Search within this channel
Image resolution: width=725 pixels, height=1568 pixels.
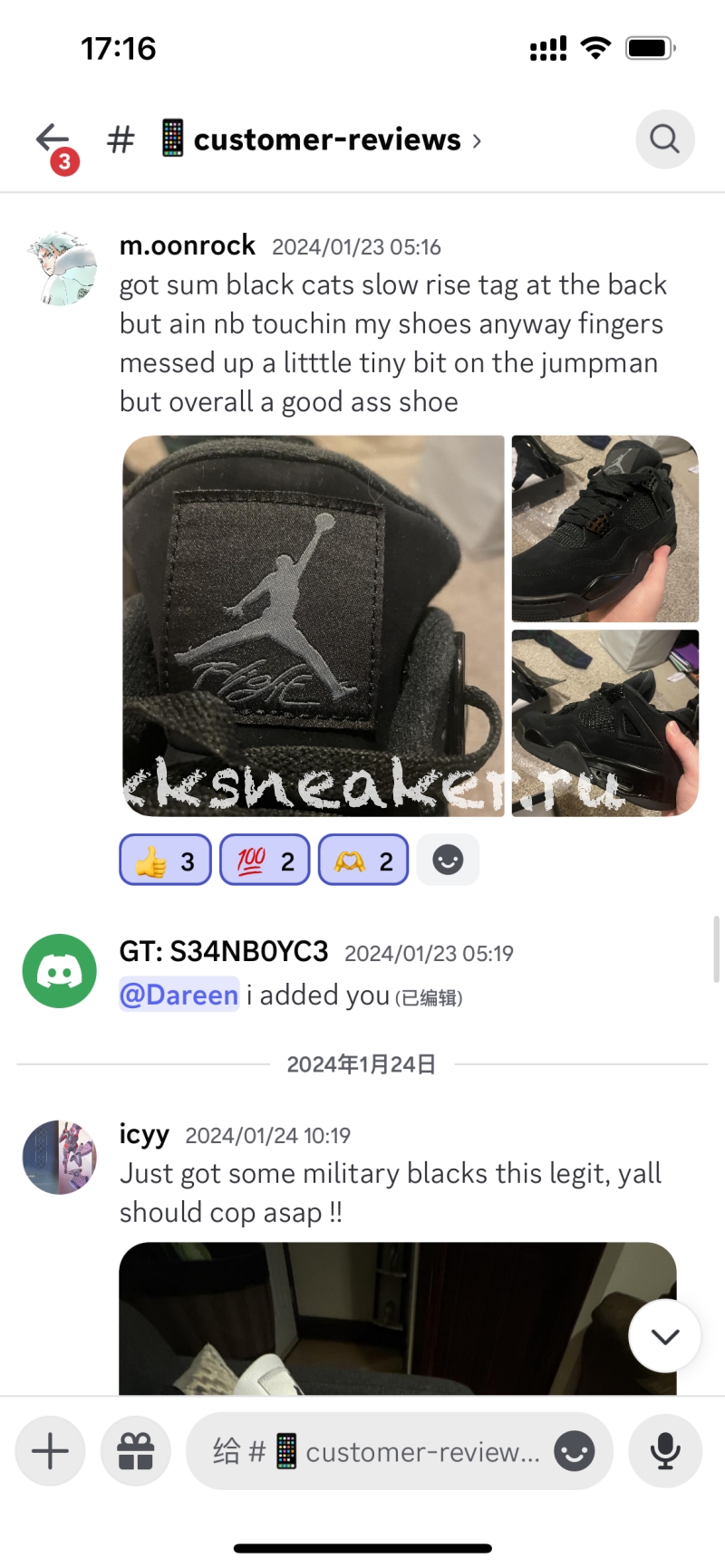click(x=664, y=139)
